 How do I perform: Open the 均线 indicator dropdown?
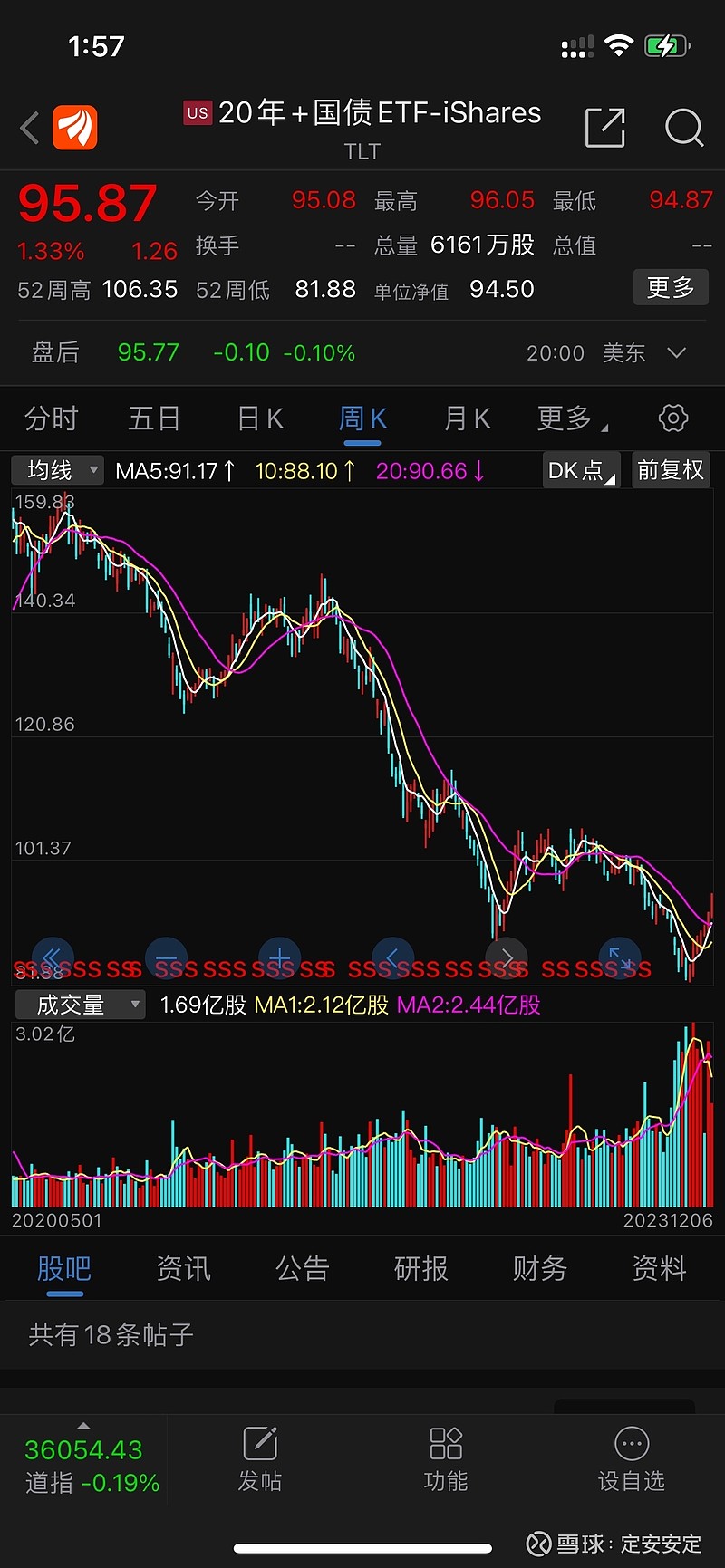(x=56, y=470)
